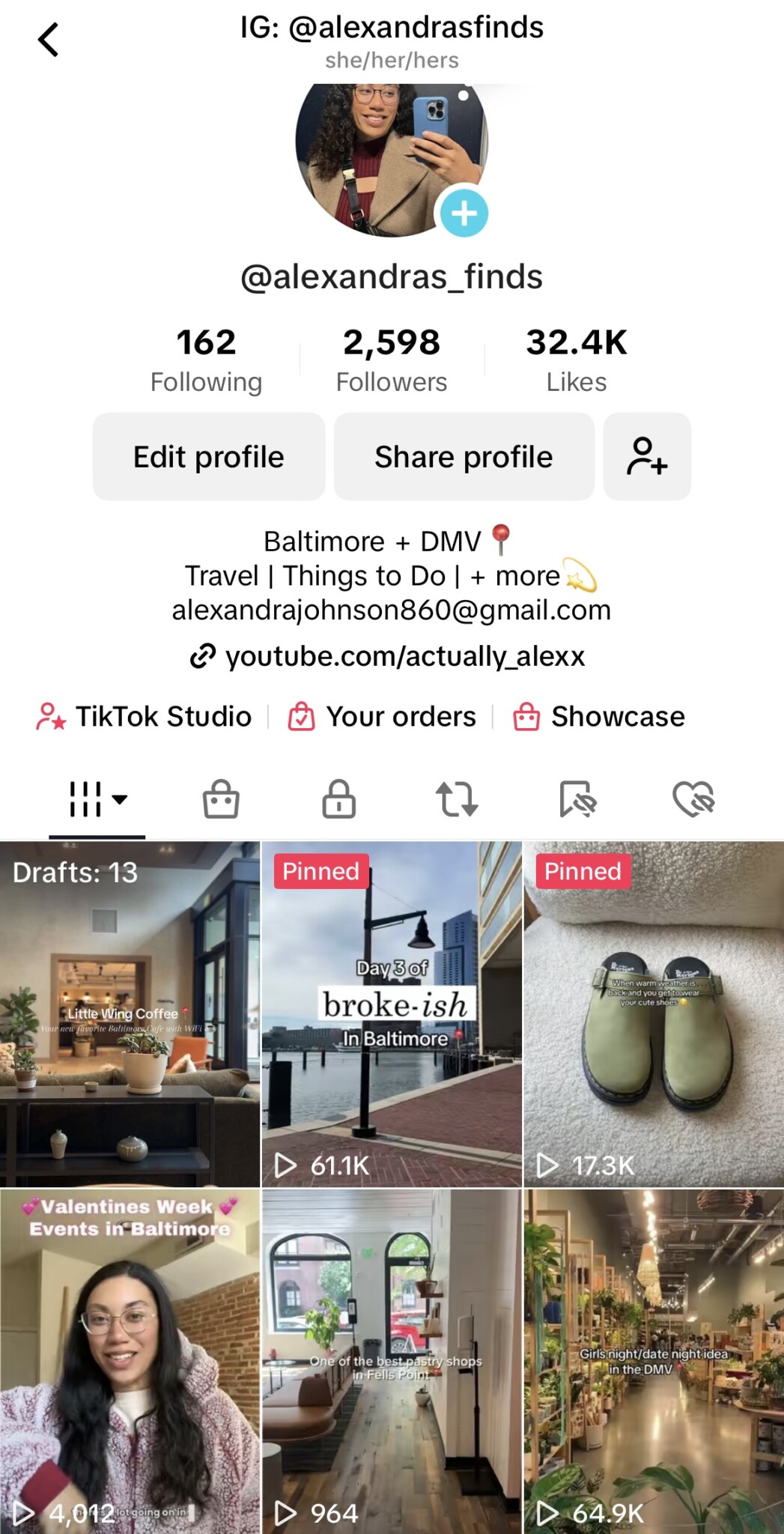Switch to the private videos lock tab
The image size is (784, 1534).
pyautogui.click(x=338, y=799)
